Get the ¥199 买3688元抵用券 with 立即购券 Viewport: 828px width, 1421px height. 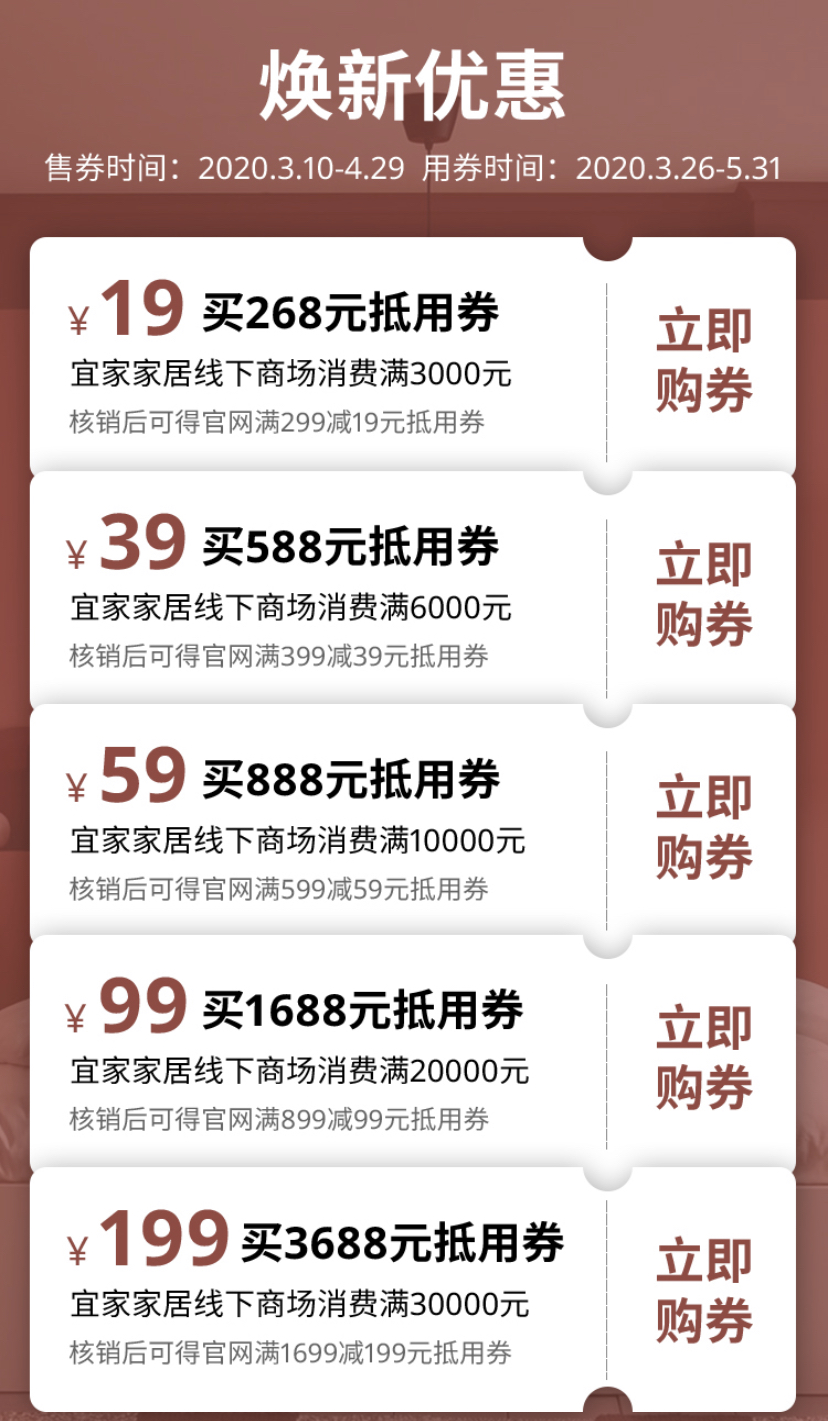[704, 1292]
